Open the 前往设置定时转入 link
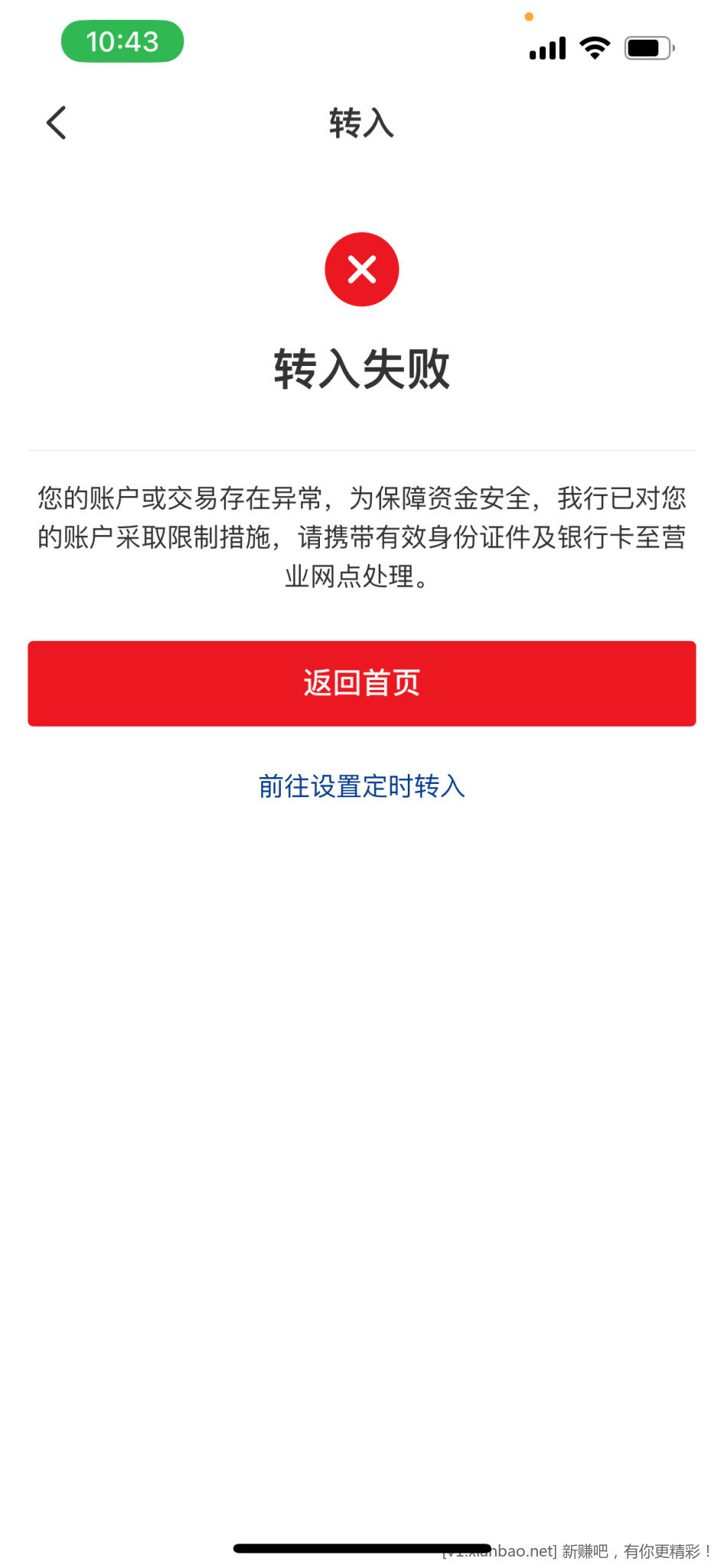 362,786
